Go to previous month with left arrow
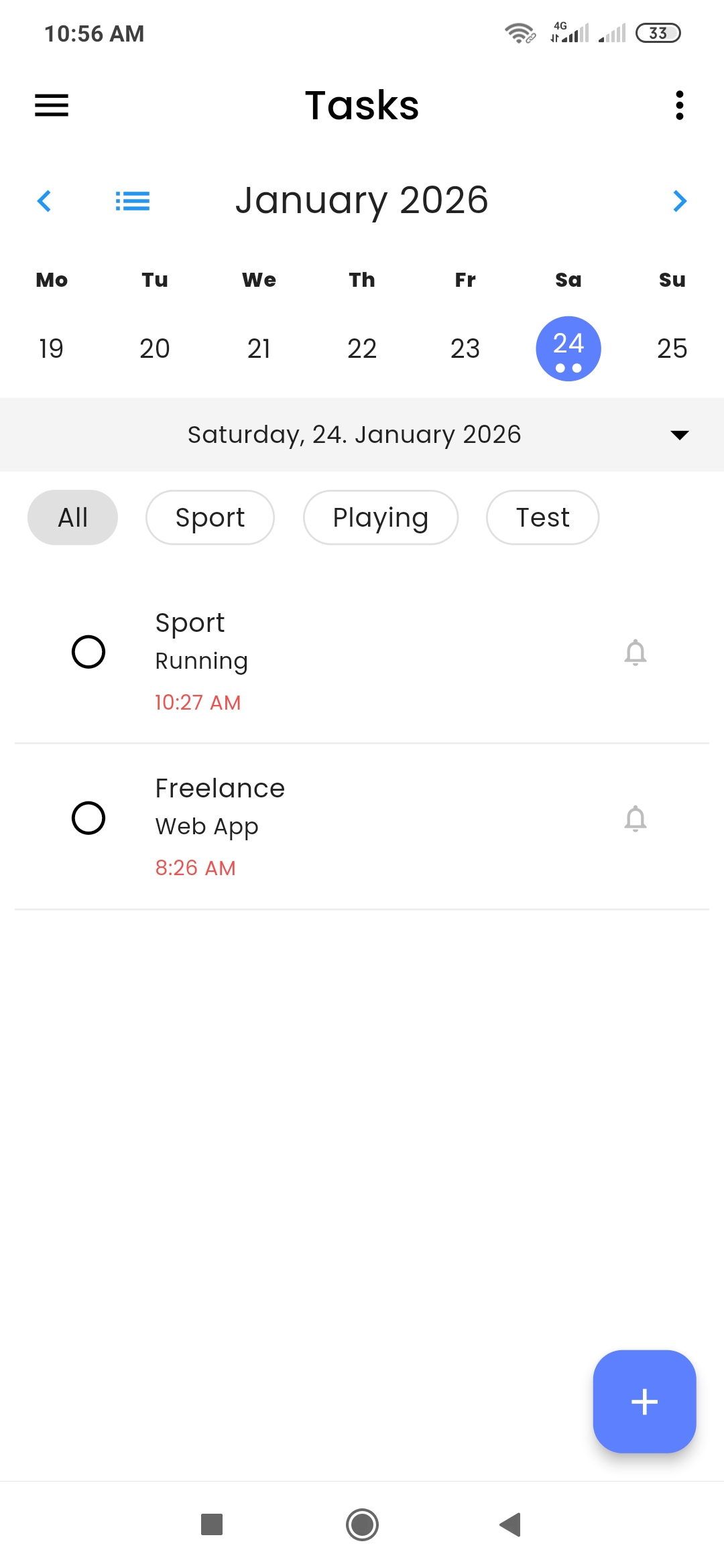Viewport: 724px width, 1568px height. (45, 201)
